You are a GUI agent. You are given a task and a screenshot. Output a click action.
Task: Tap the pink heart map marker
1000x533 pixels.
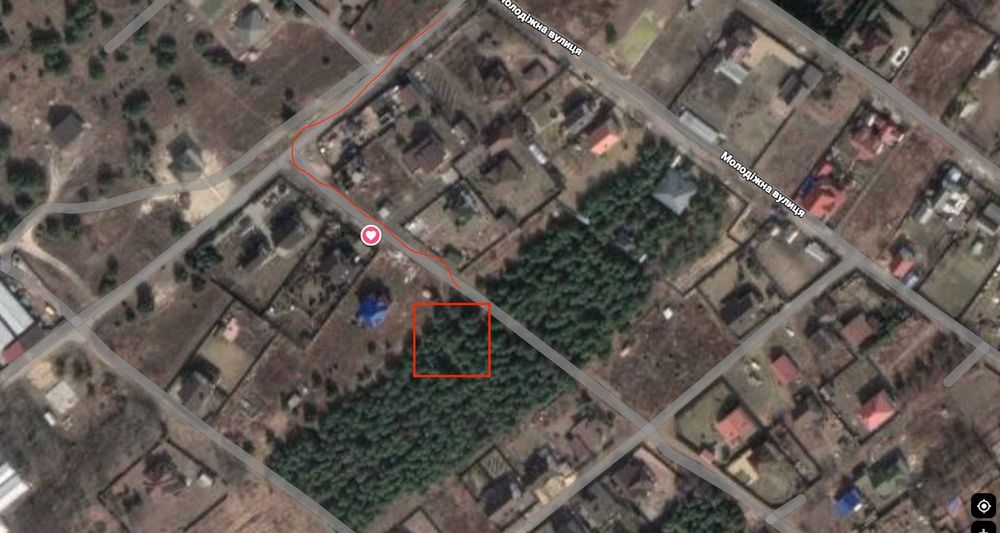point(371,236)
